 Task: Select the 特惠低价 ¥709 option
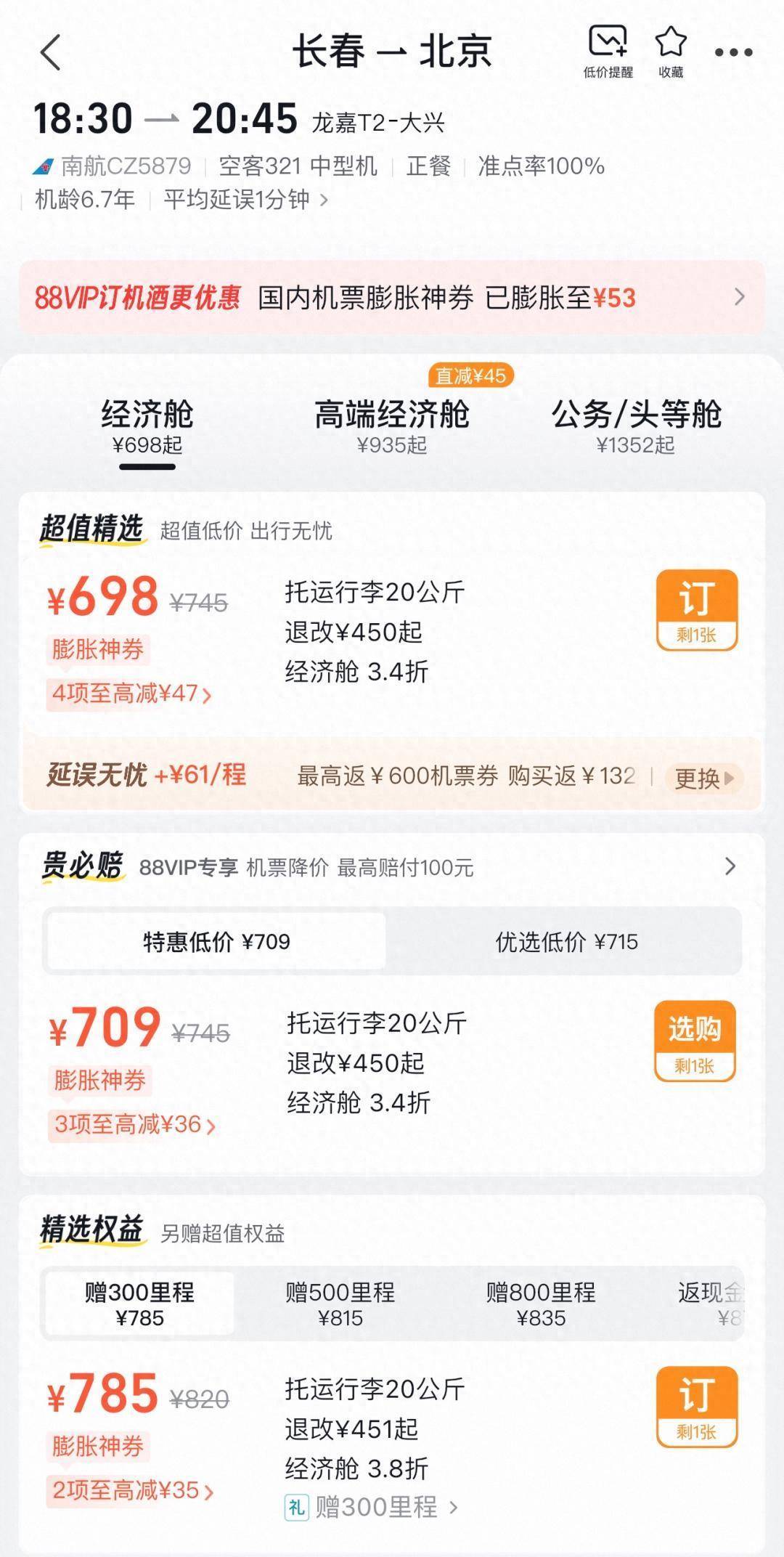[x=216, y=942]
